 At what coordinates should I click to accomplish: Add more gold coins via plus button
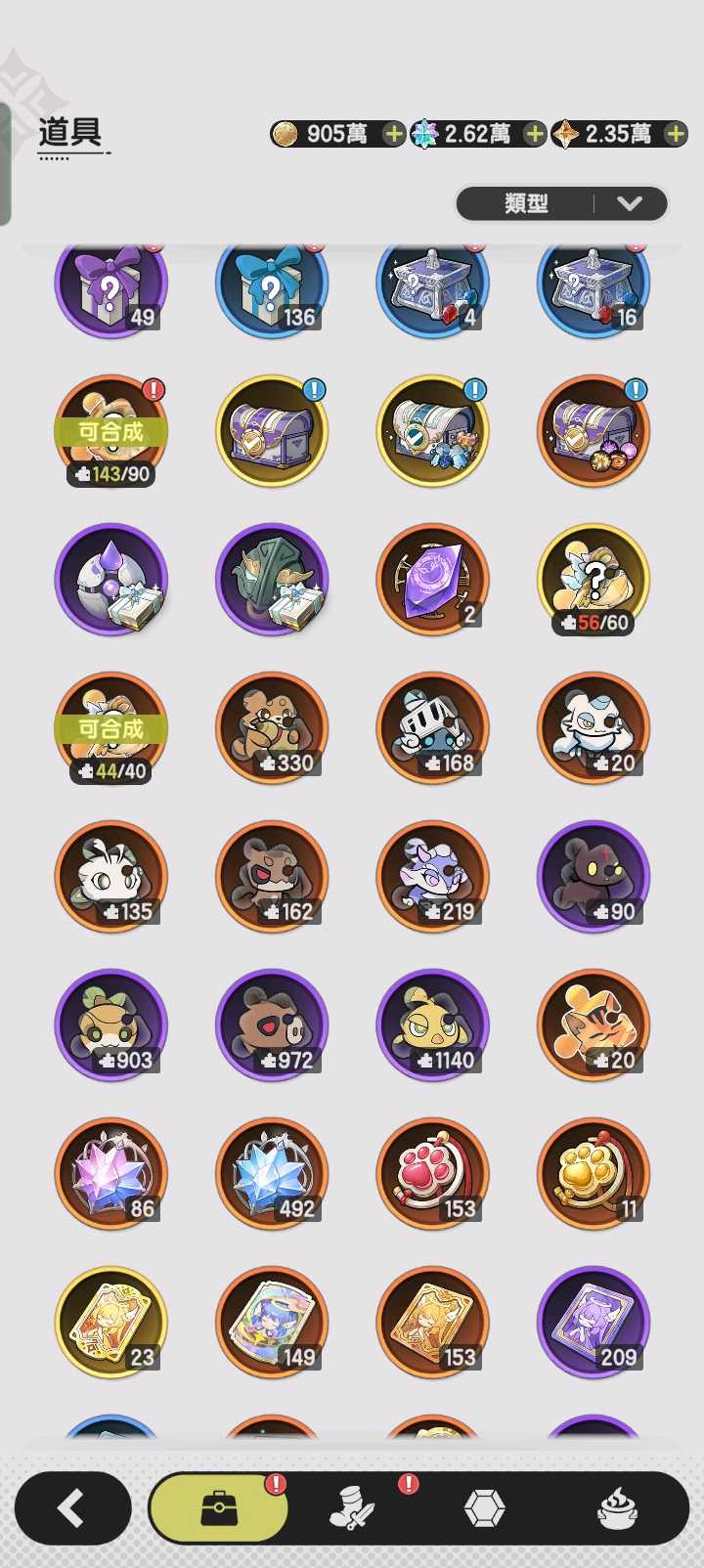[393, 134]
